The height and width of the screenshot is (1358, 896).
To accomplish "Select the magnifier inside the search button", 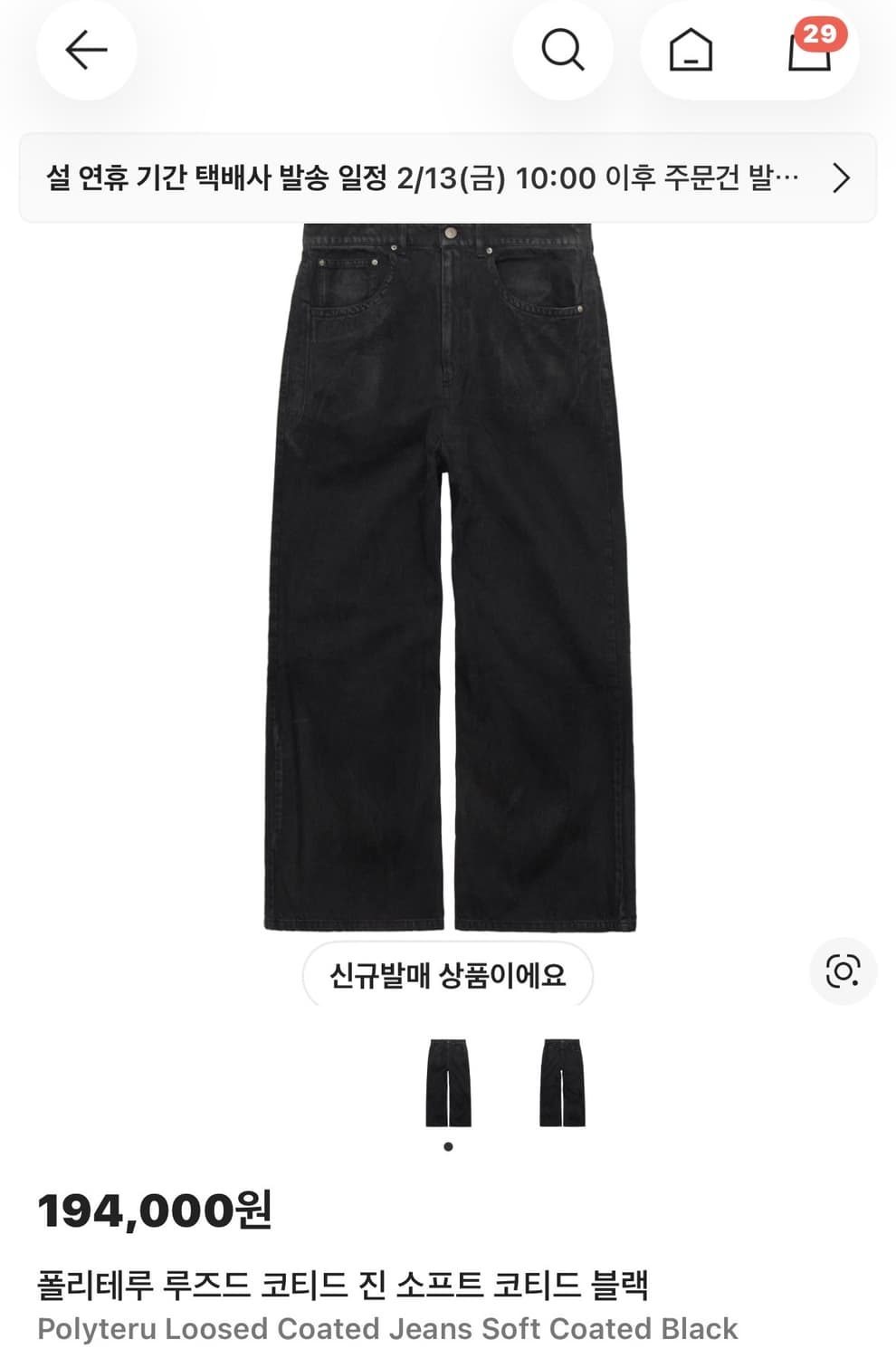I will tap(563, 50).
